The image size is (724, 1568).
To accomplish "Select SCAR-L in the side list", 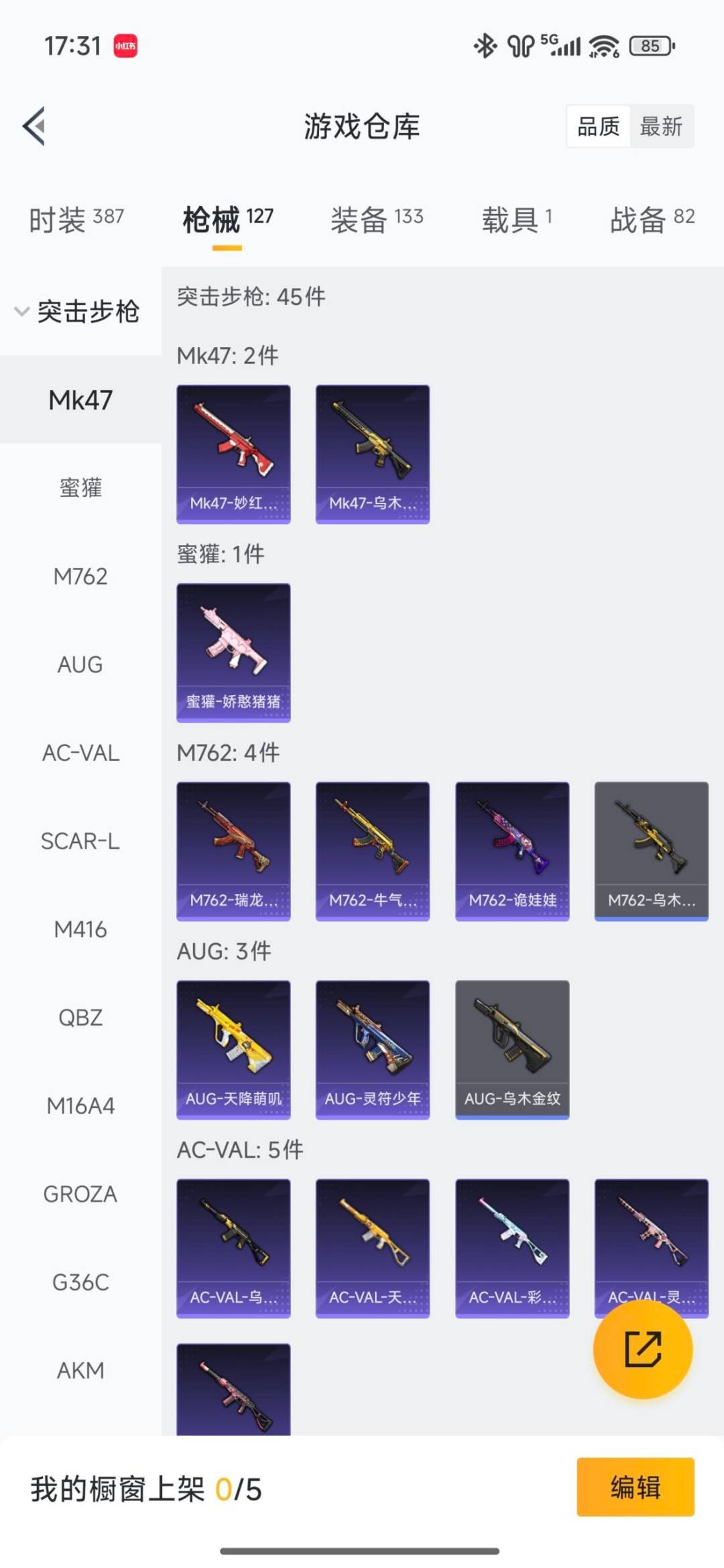I will (80, 841).
